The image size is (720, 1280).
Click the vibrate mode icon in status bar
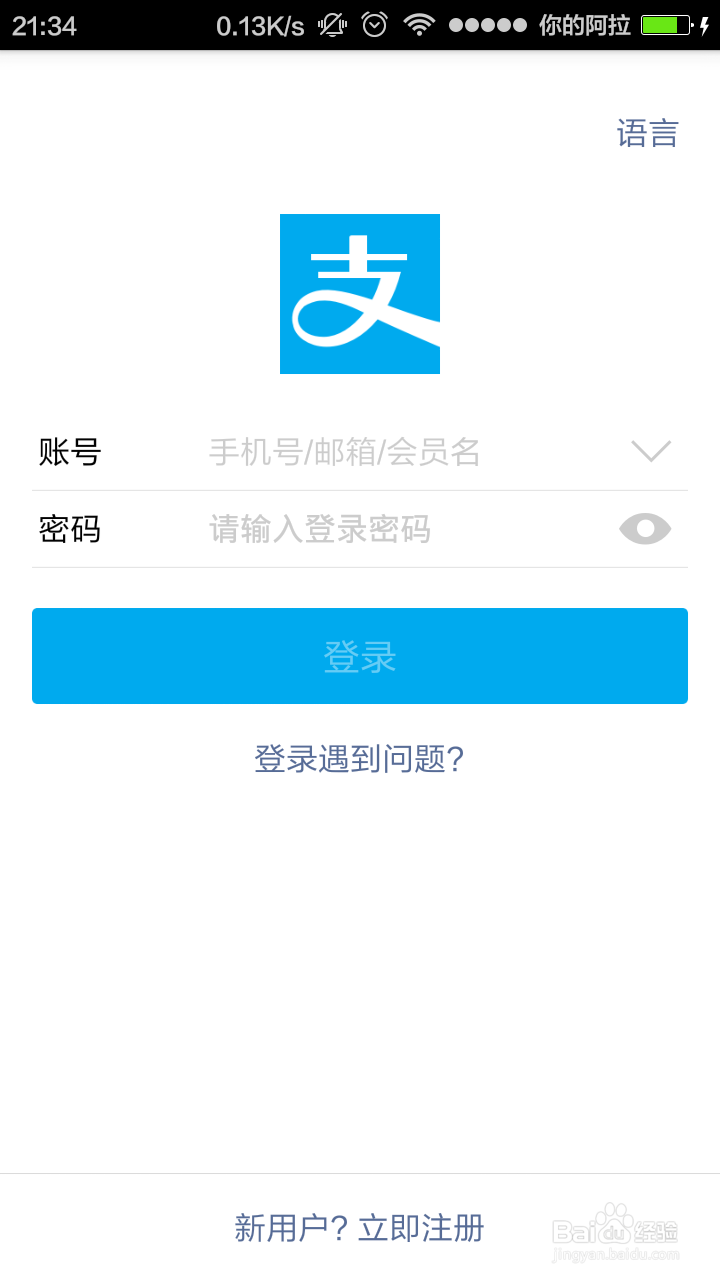click(331, 25)
